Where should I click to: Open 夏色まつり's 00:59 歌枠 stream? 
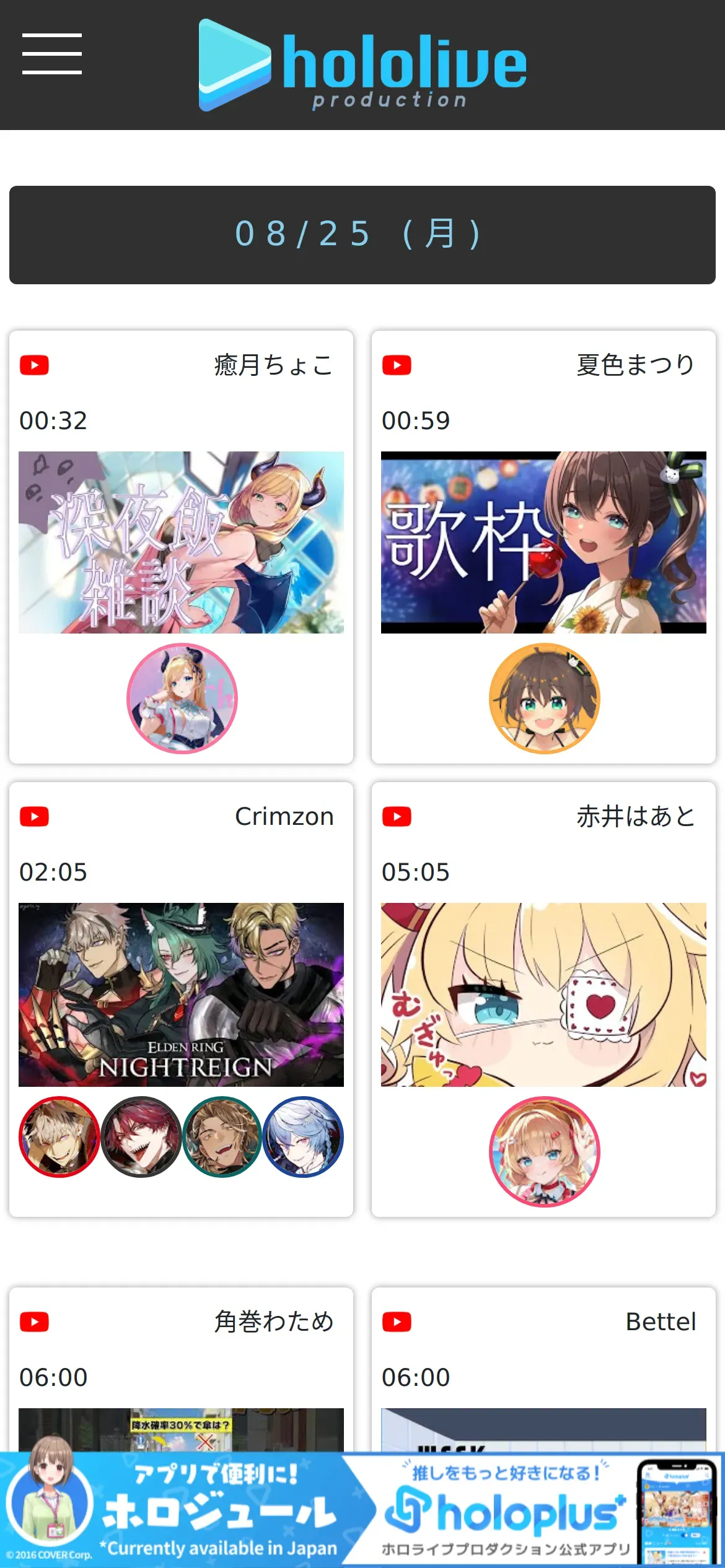click(x=543, y=542)
